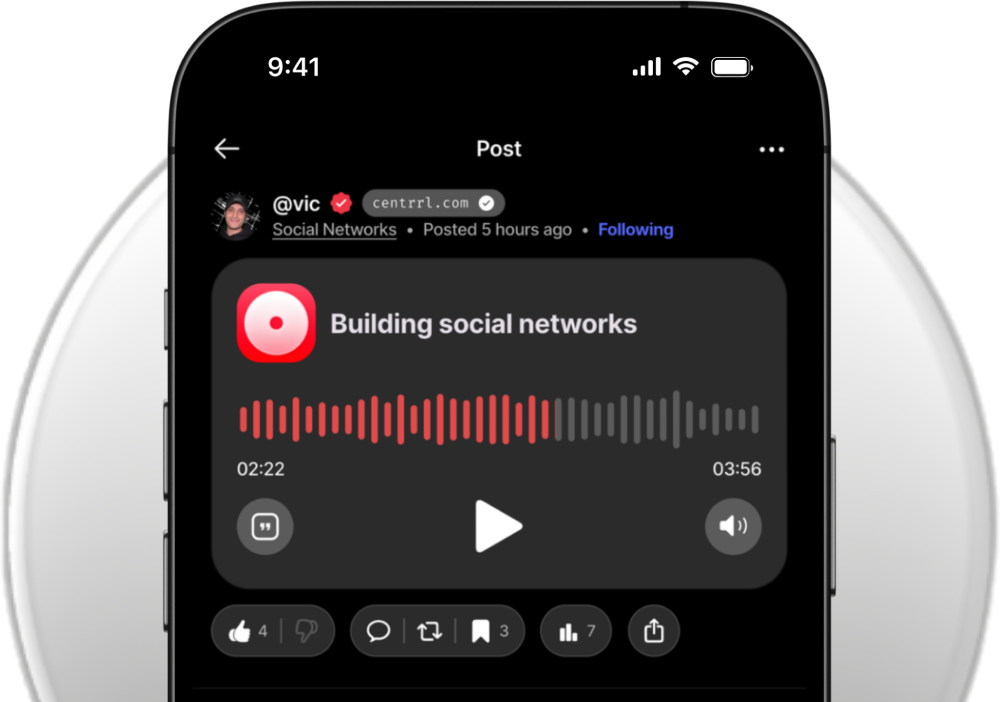The height and width of the screenshot is (702, 1000).
Task: Open the Social Networks link
Action: coord(334,230)
